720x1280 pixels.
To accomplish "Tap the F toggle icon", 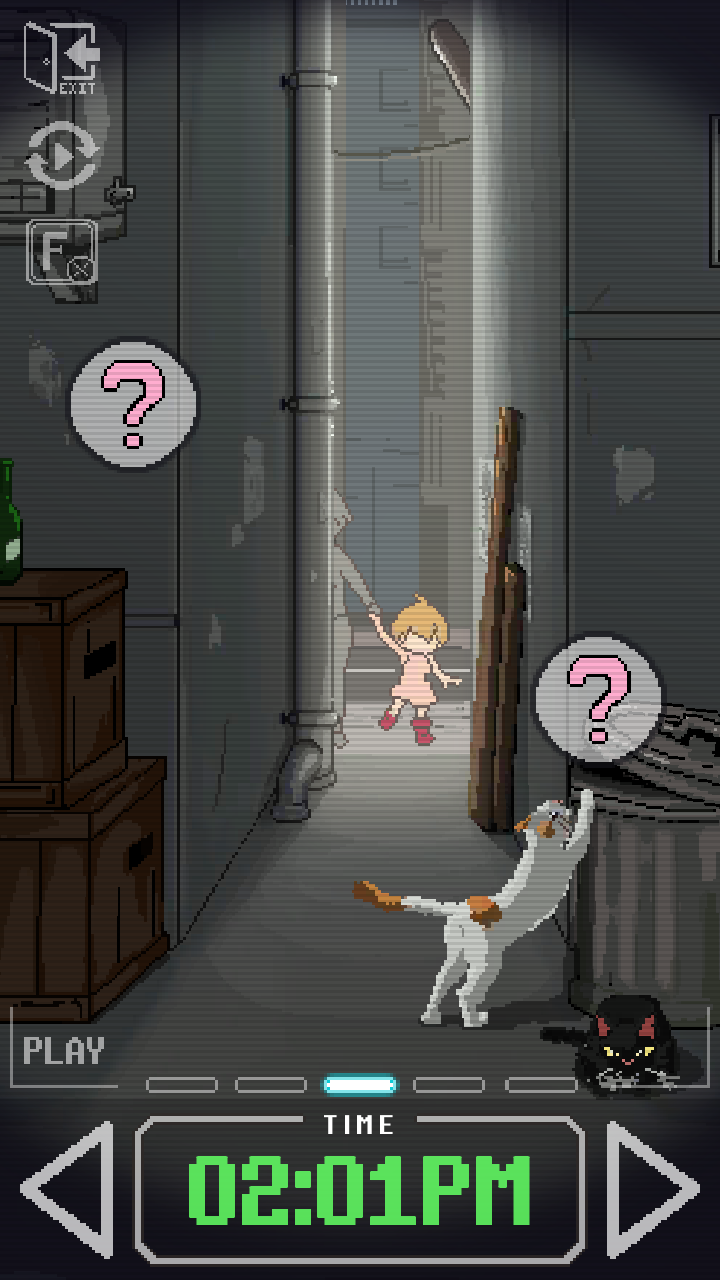I will pyautogui.click(x=61, y=252).
